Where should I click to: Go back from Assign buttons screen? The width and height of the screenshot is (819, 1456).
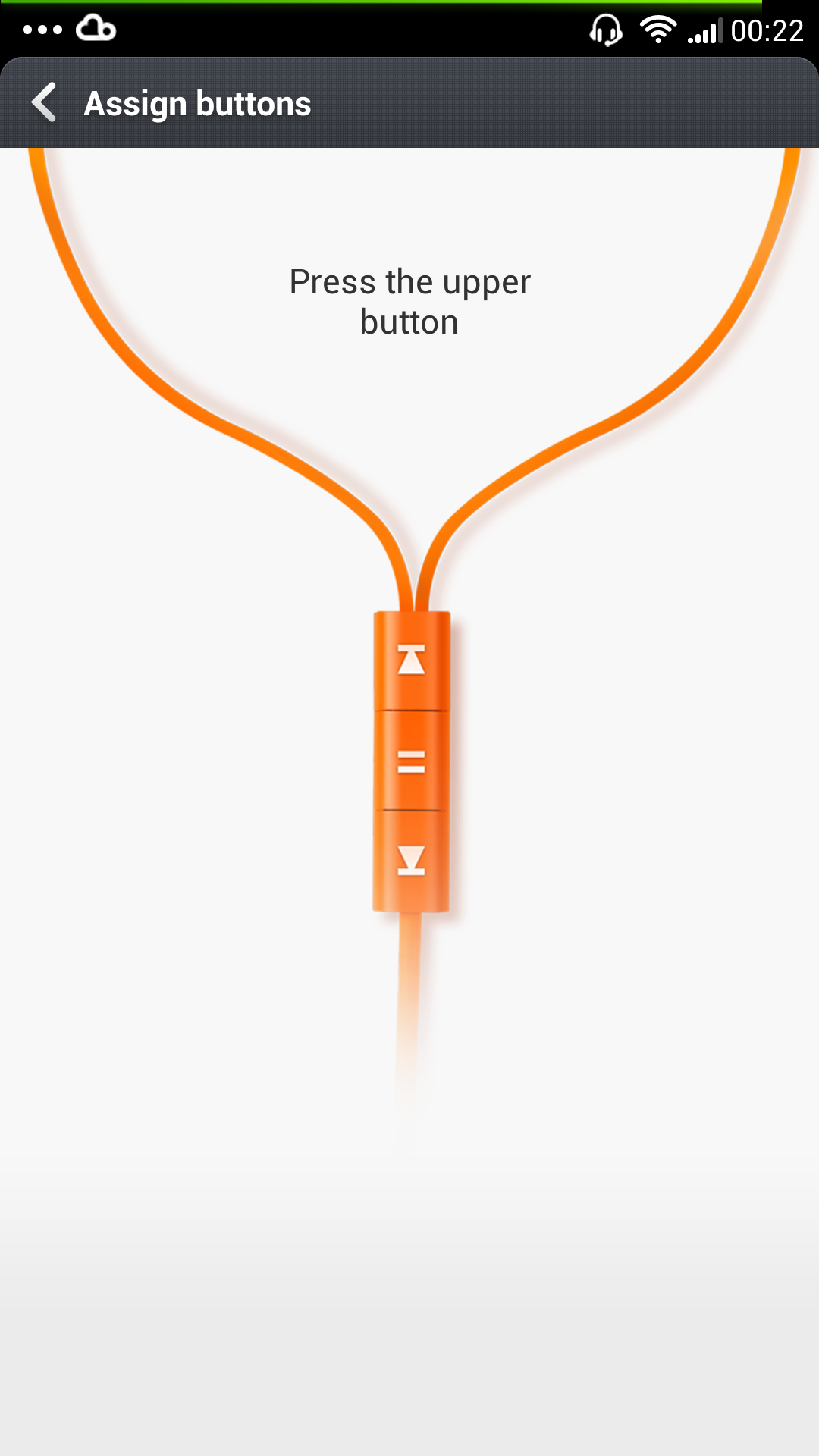tap(44, 102)
